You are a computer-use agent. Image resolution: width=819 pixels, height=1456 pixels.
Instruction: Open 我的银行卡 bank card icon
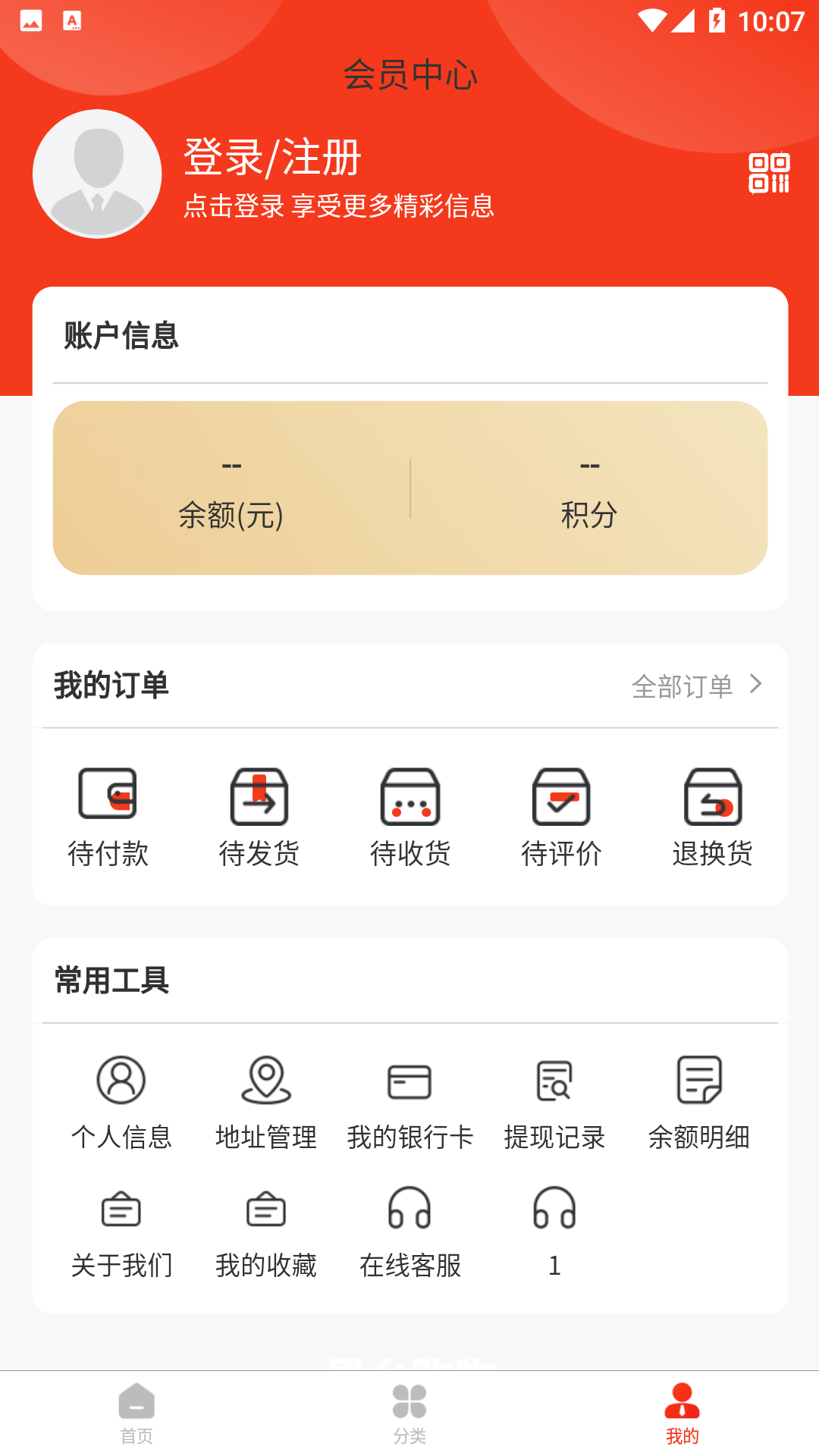coord(410,1100)
